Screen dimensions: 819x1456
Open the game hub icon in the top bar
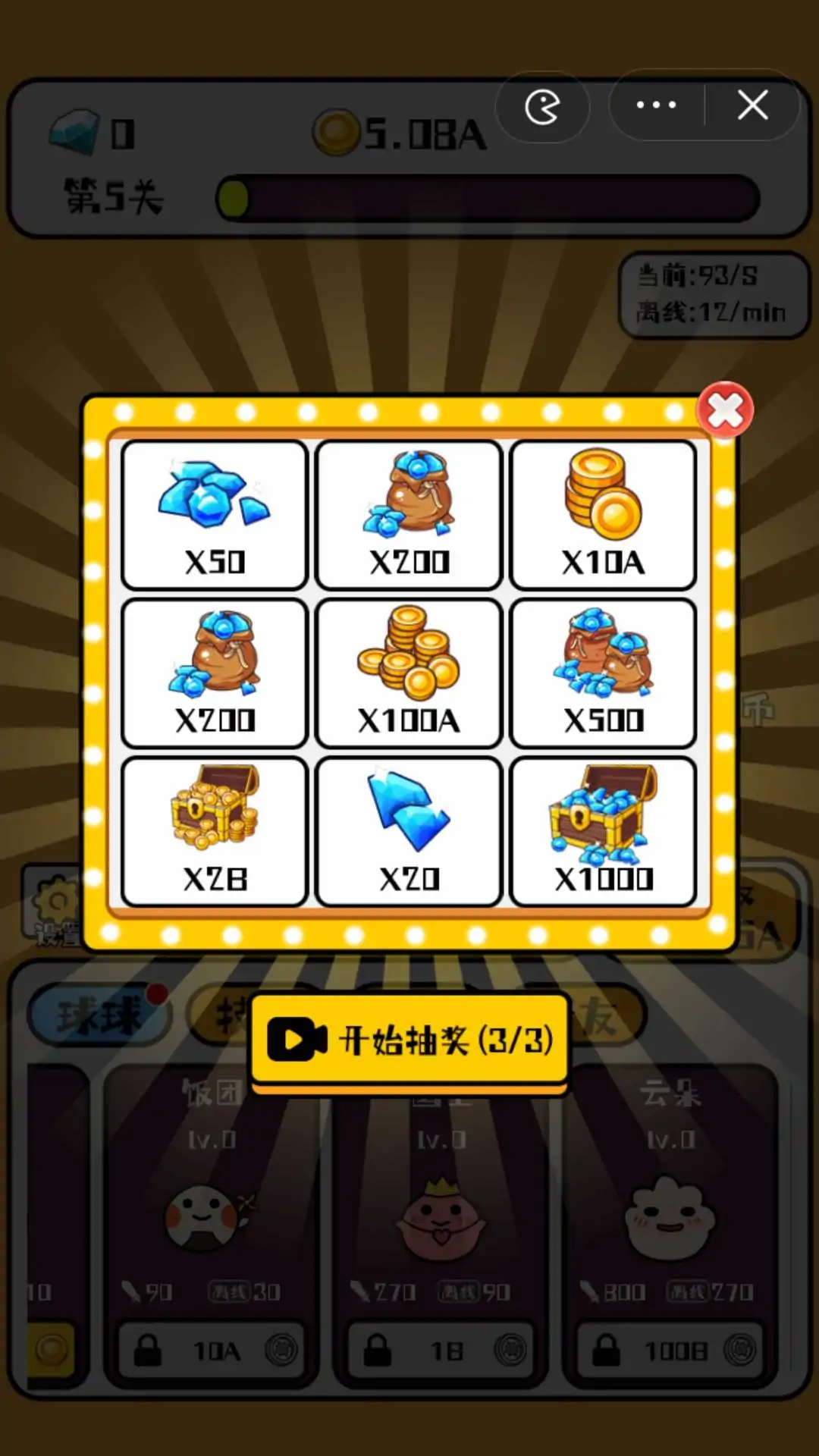[x=542, y=107]
